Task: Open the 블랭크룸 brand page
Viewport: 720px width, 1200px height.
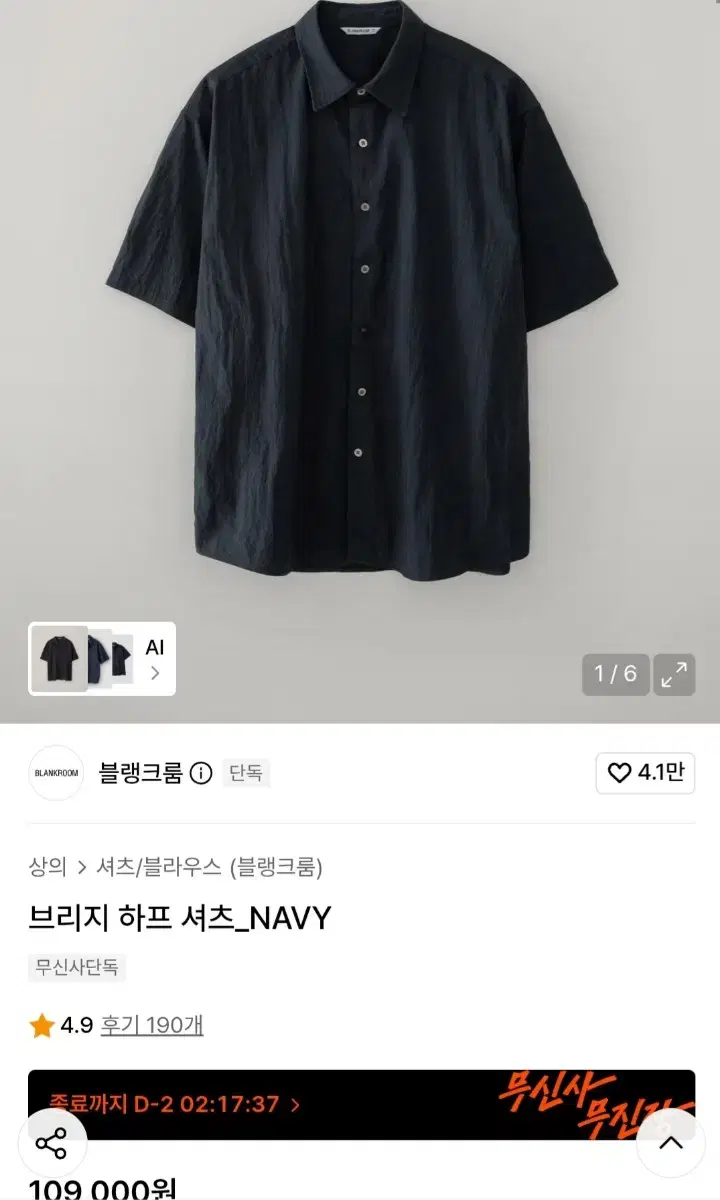Action: pos(140,773)
